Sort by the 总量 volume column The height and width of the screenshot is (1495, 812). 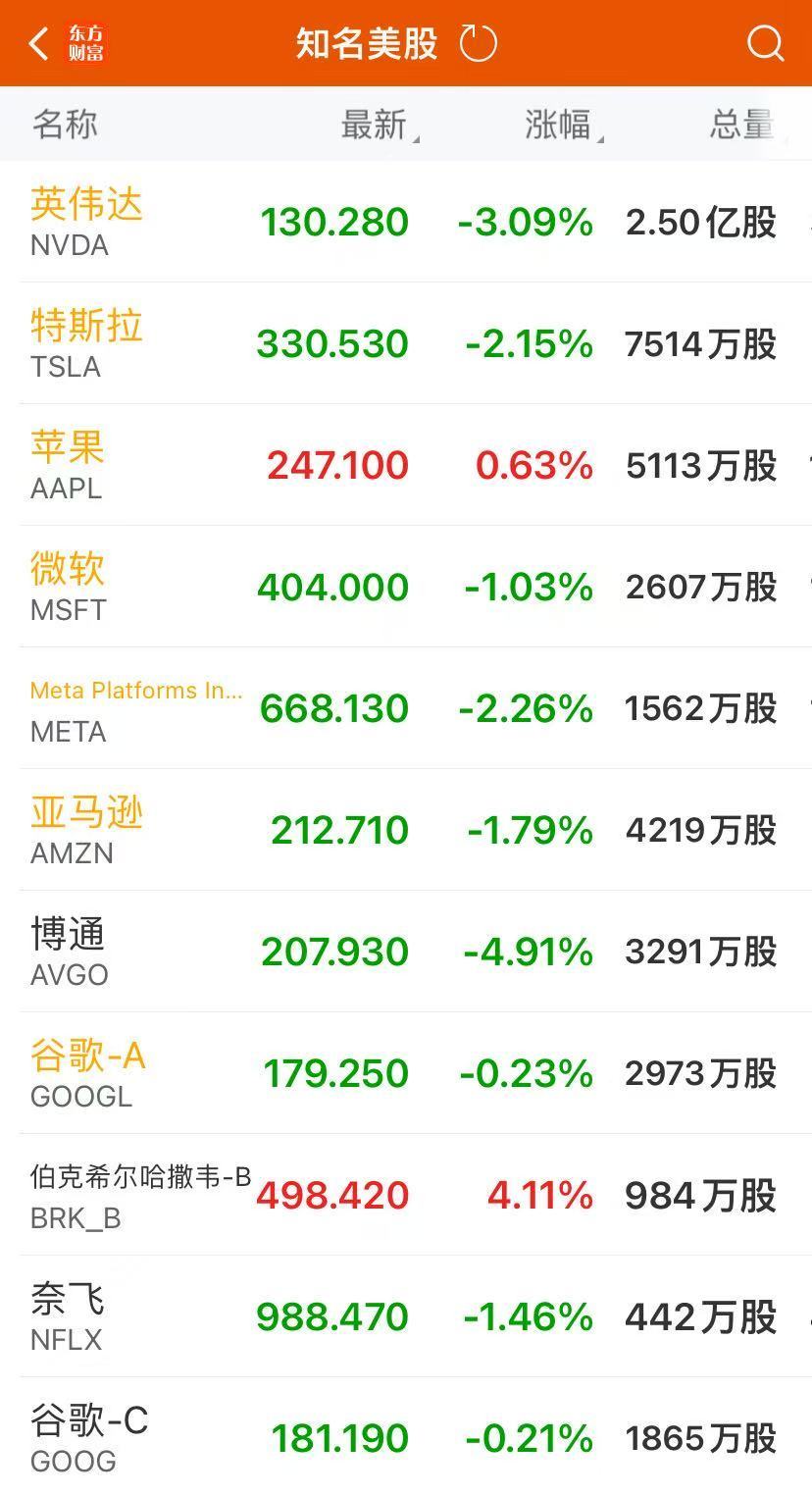coord(738,125)
